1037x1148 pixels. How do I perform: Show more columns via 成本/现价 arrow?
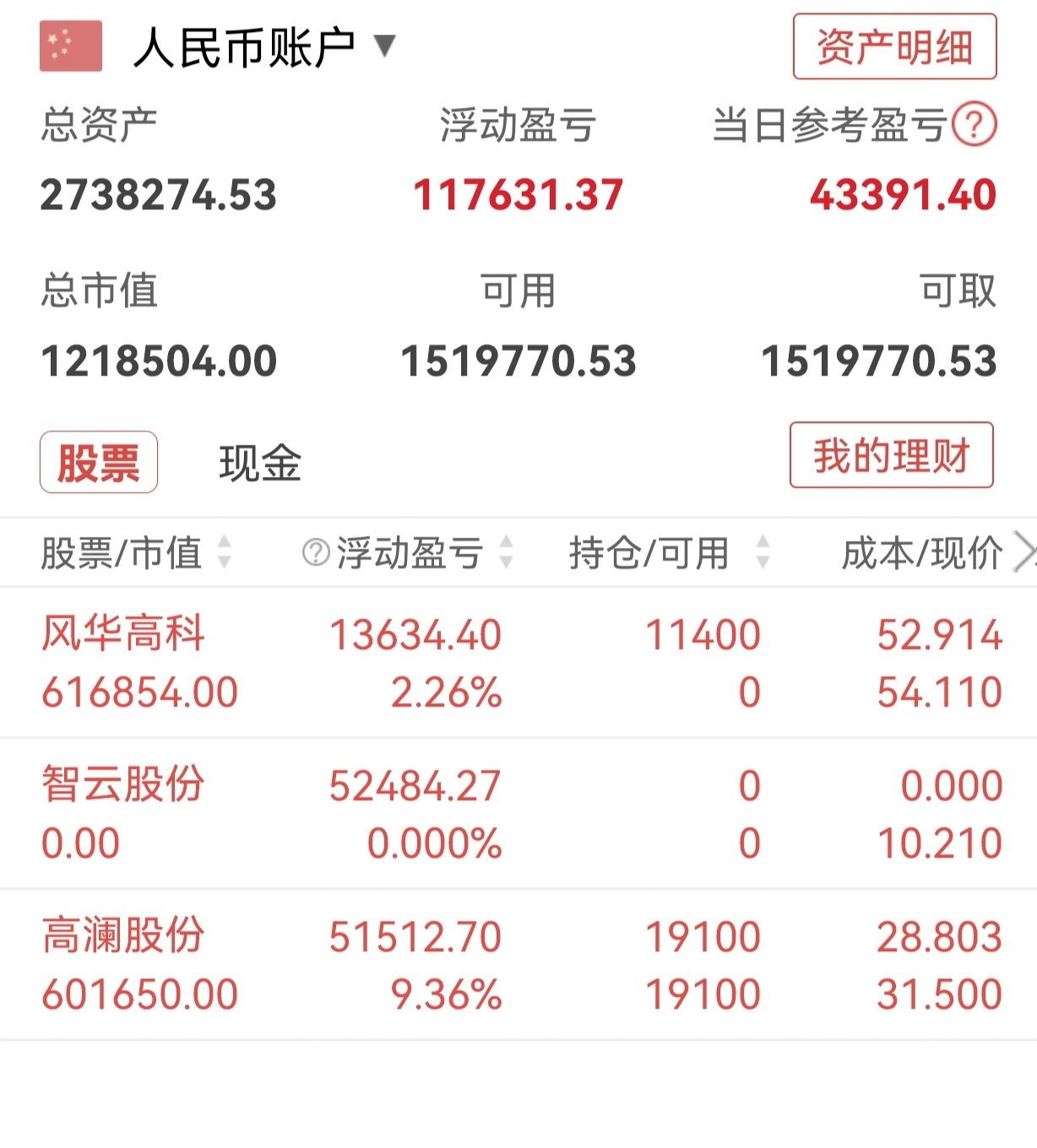pyautogui.click(x=1024, y=553)
